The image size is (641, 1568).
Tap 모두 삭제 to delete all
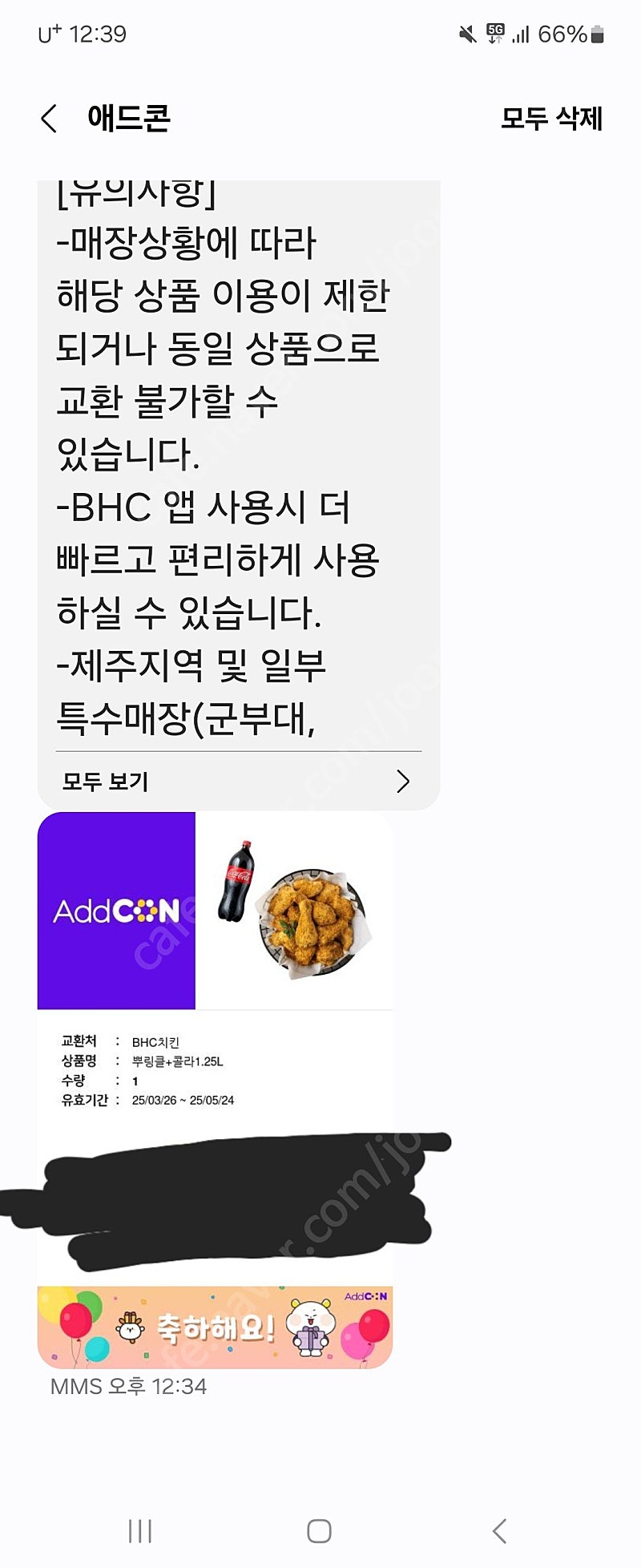click(x=551, y=119)
